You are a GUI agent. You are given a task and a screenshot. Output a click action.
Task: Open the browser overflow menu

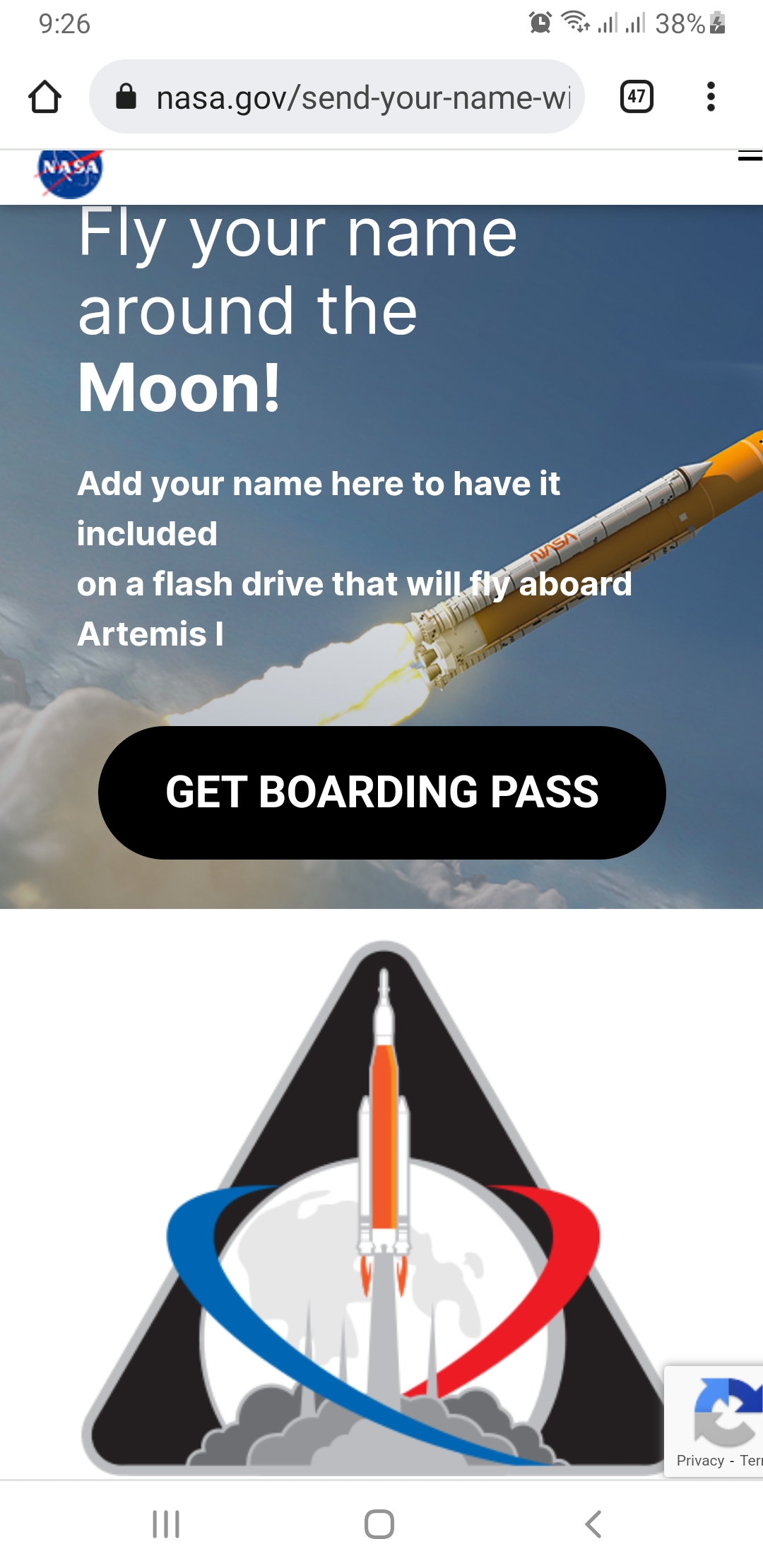point(711,97)
